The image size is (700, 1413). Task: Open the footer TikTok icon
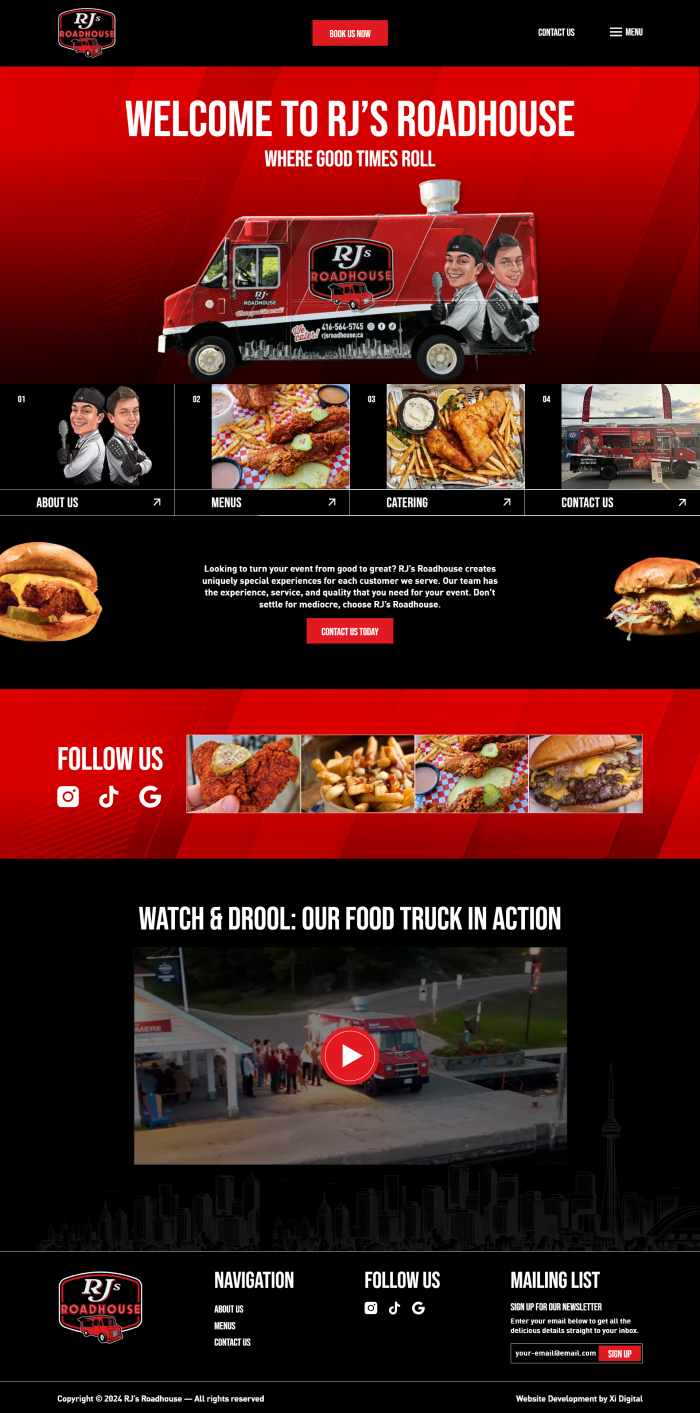click(x=394, y=1308)
